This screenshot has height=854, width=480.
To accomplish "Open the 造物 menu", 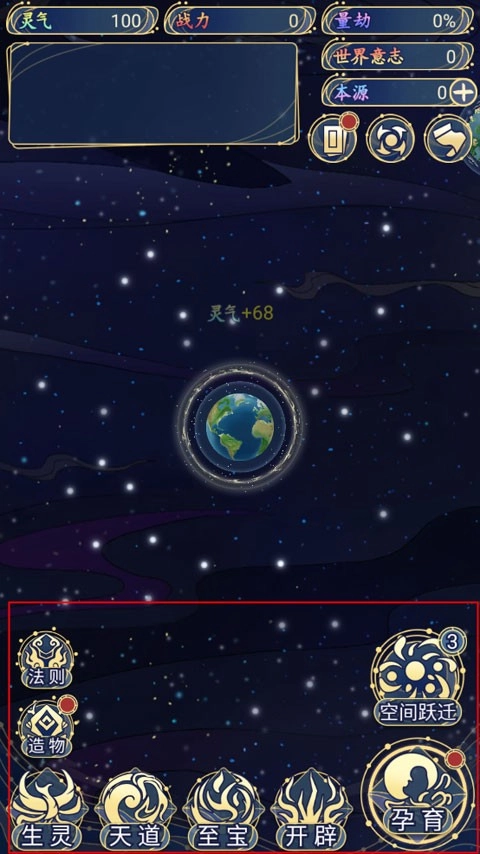I will pyautogui.click(x=48, y=728).
